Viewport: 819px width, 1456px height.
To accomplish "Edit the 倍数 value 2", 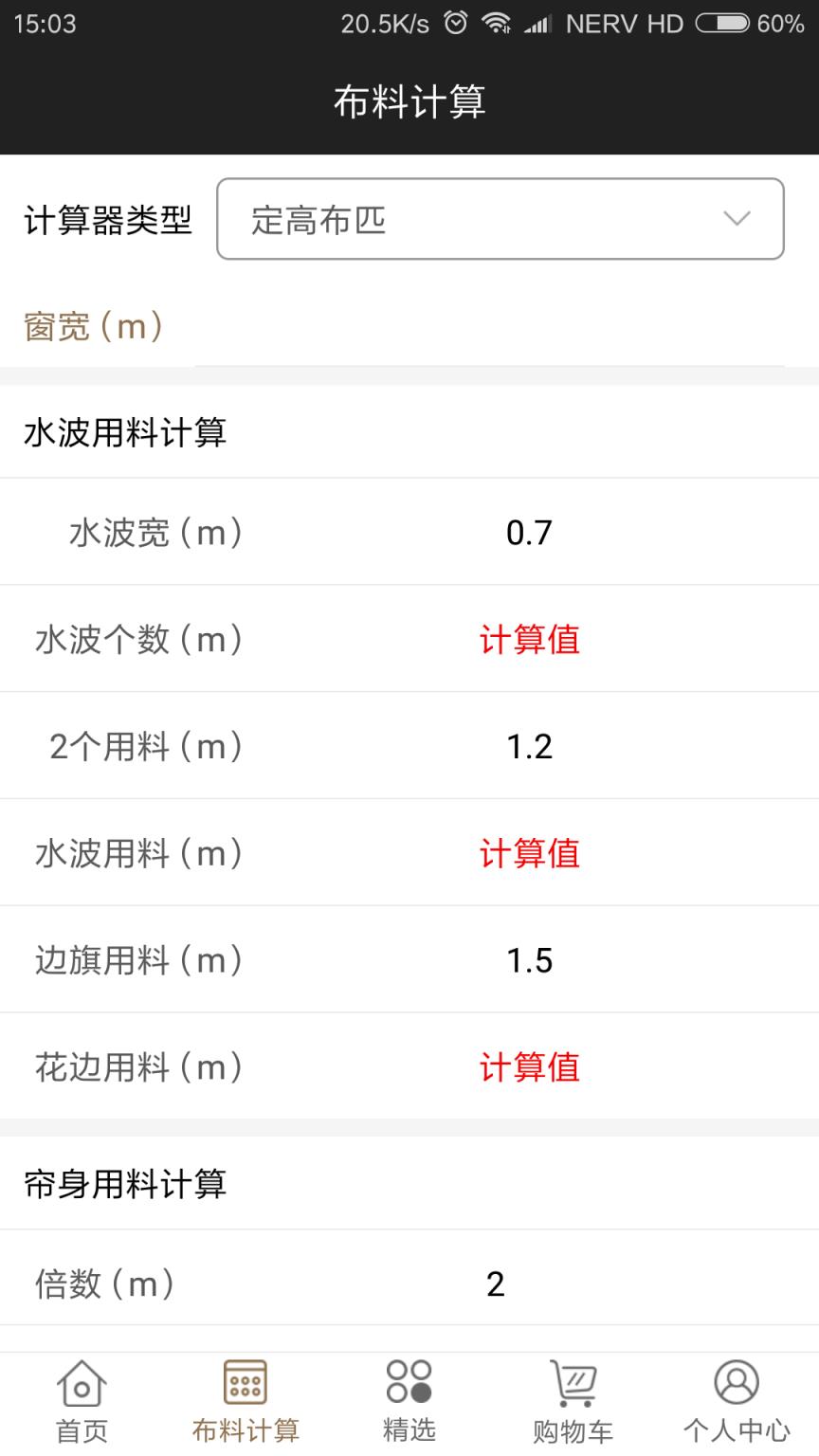I will pyautogui.click(x=496, y=1284).
